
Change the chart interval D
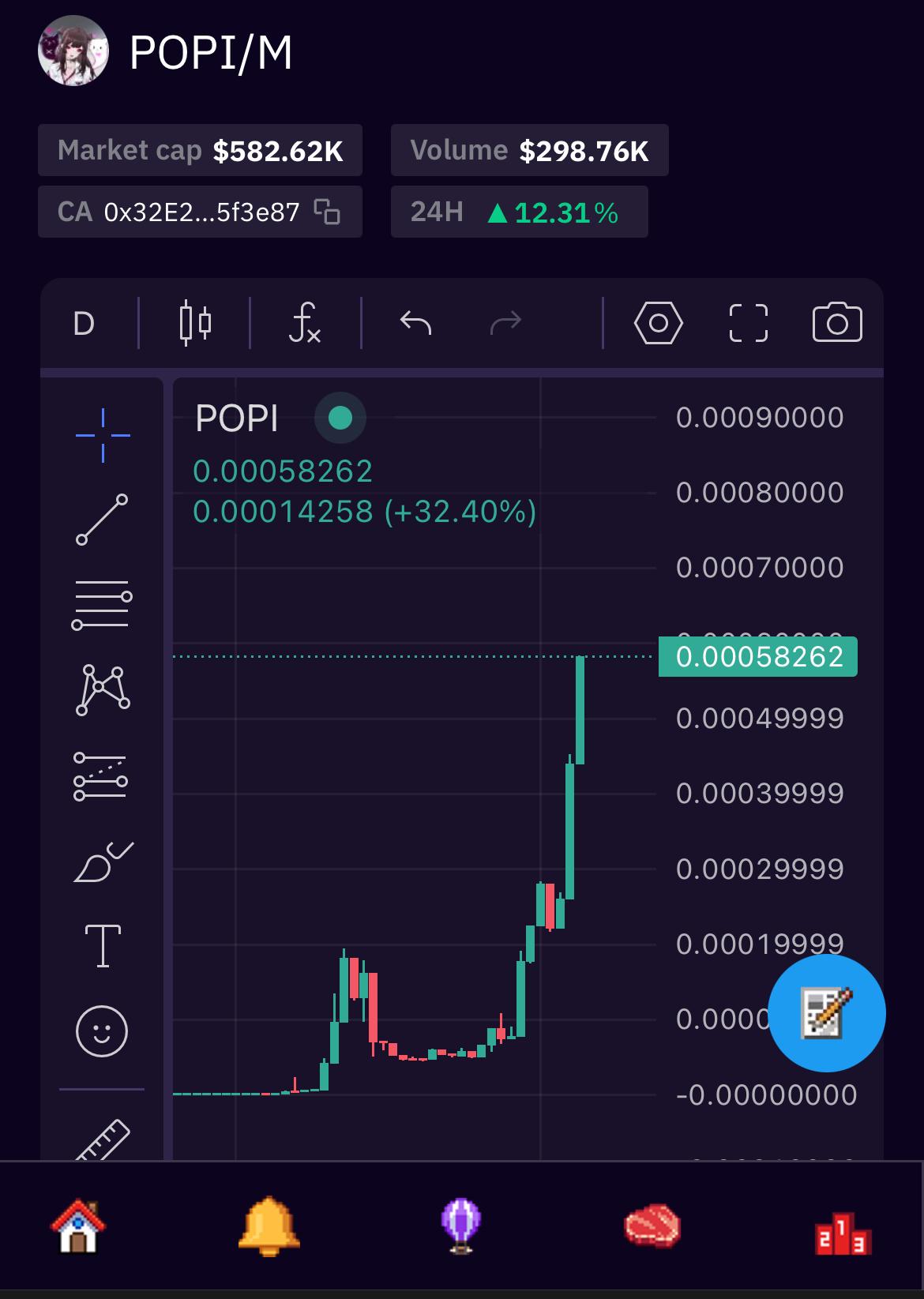[84, 323]
